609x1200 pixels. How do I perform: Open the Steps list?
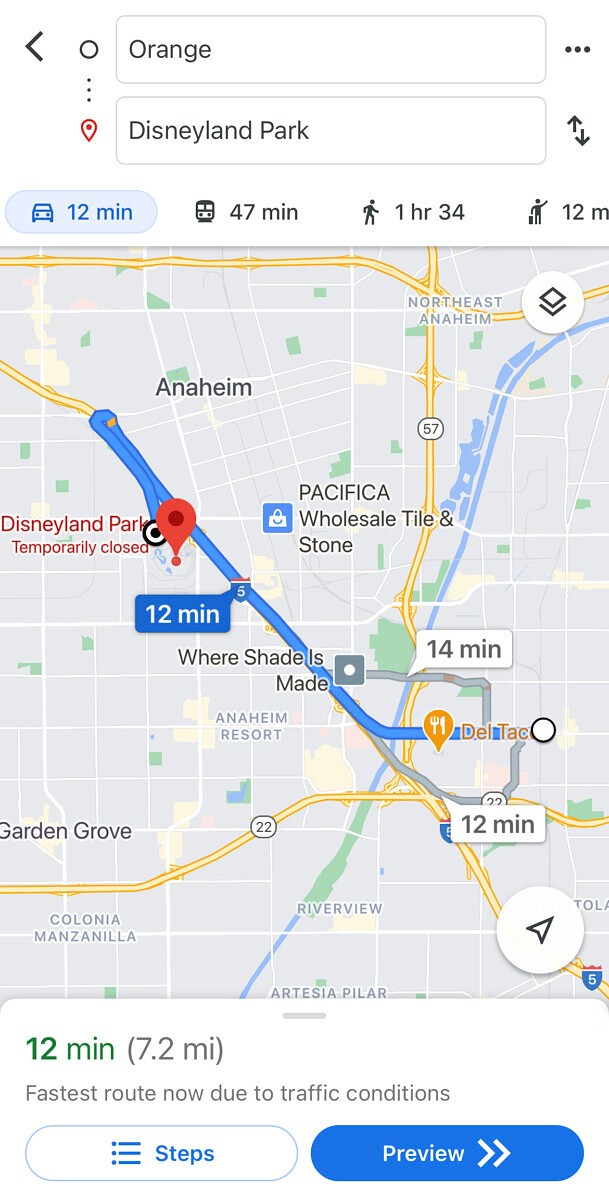coord(162,1153)
